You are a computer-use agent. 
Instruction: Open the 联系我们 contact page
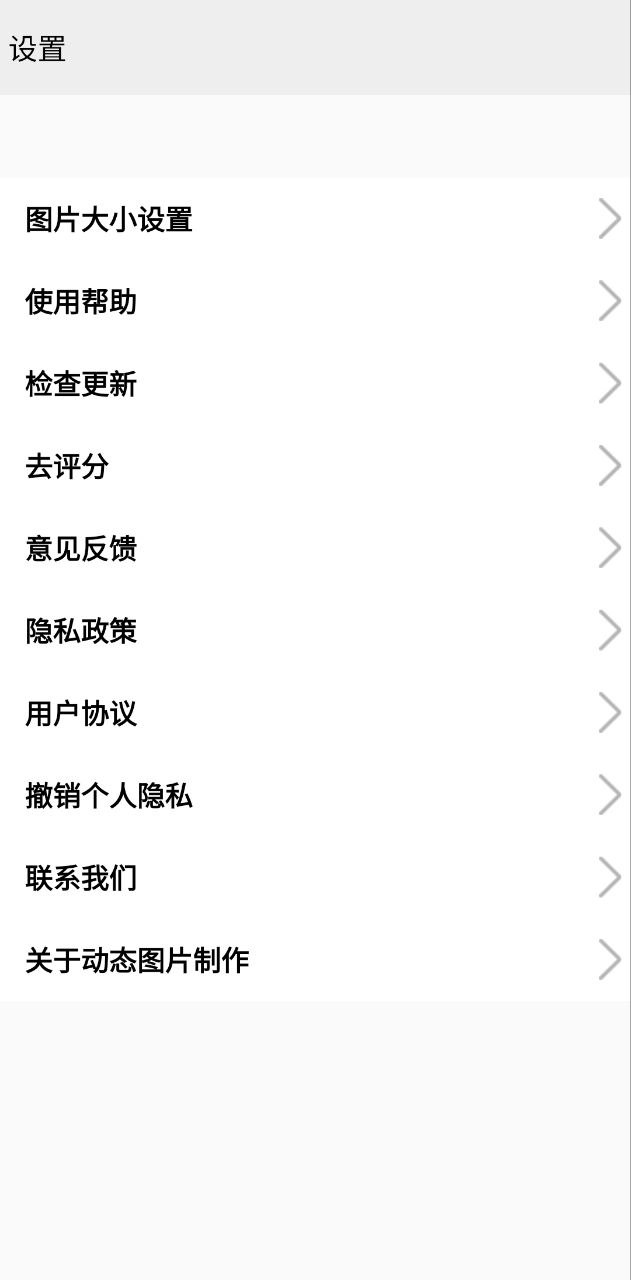tap(315, 877)
